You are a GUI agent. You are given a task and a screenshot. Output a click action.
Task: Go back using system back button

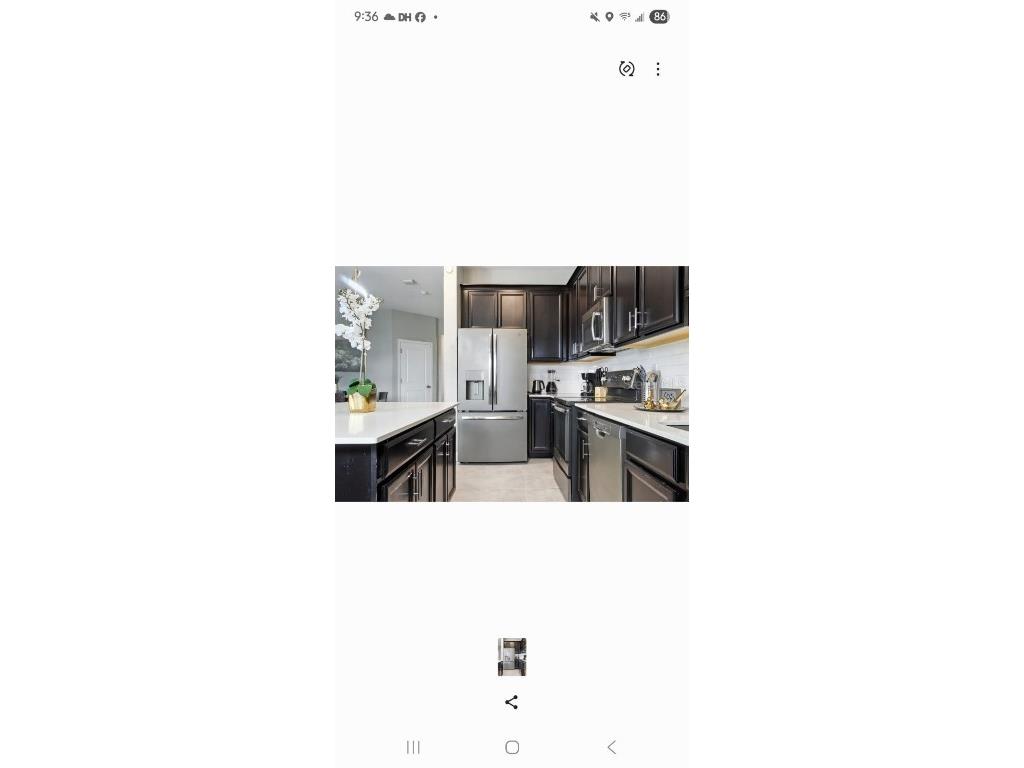pos(611,747)
